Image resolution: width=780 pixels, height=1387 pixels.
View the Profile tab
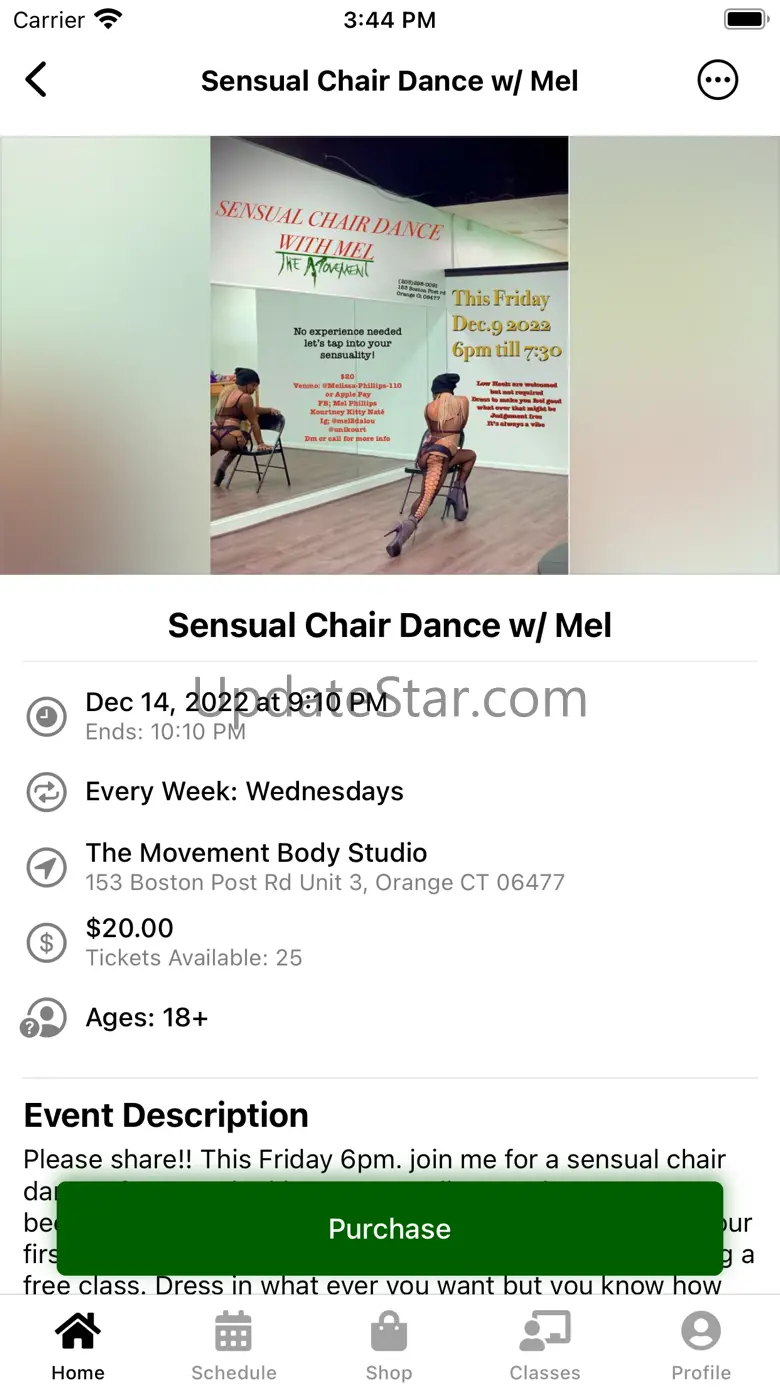click(x=701, y=1346)
